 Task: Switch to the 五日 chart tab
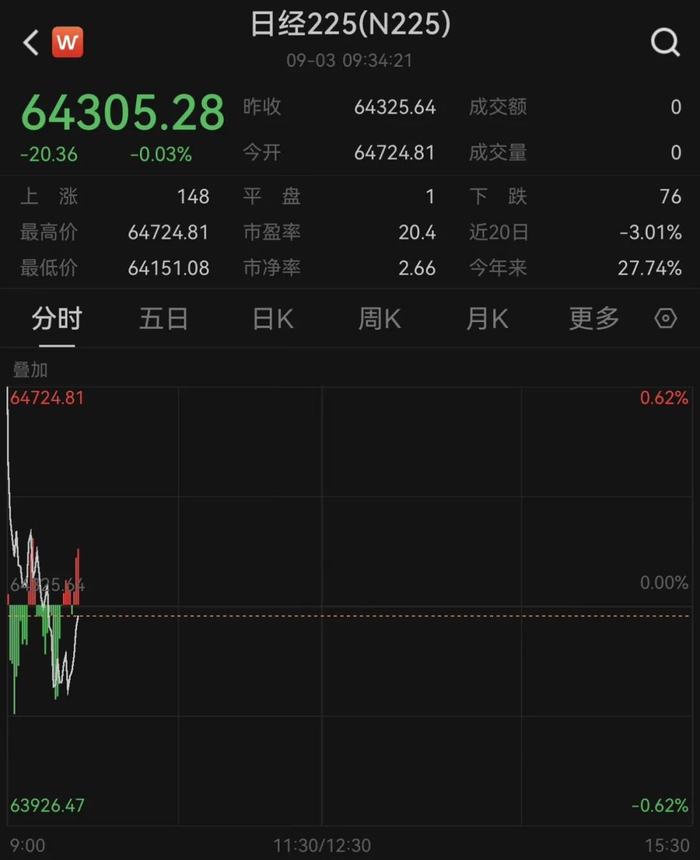click(x=163, y=319)
